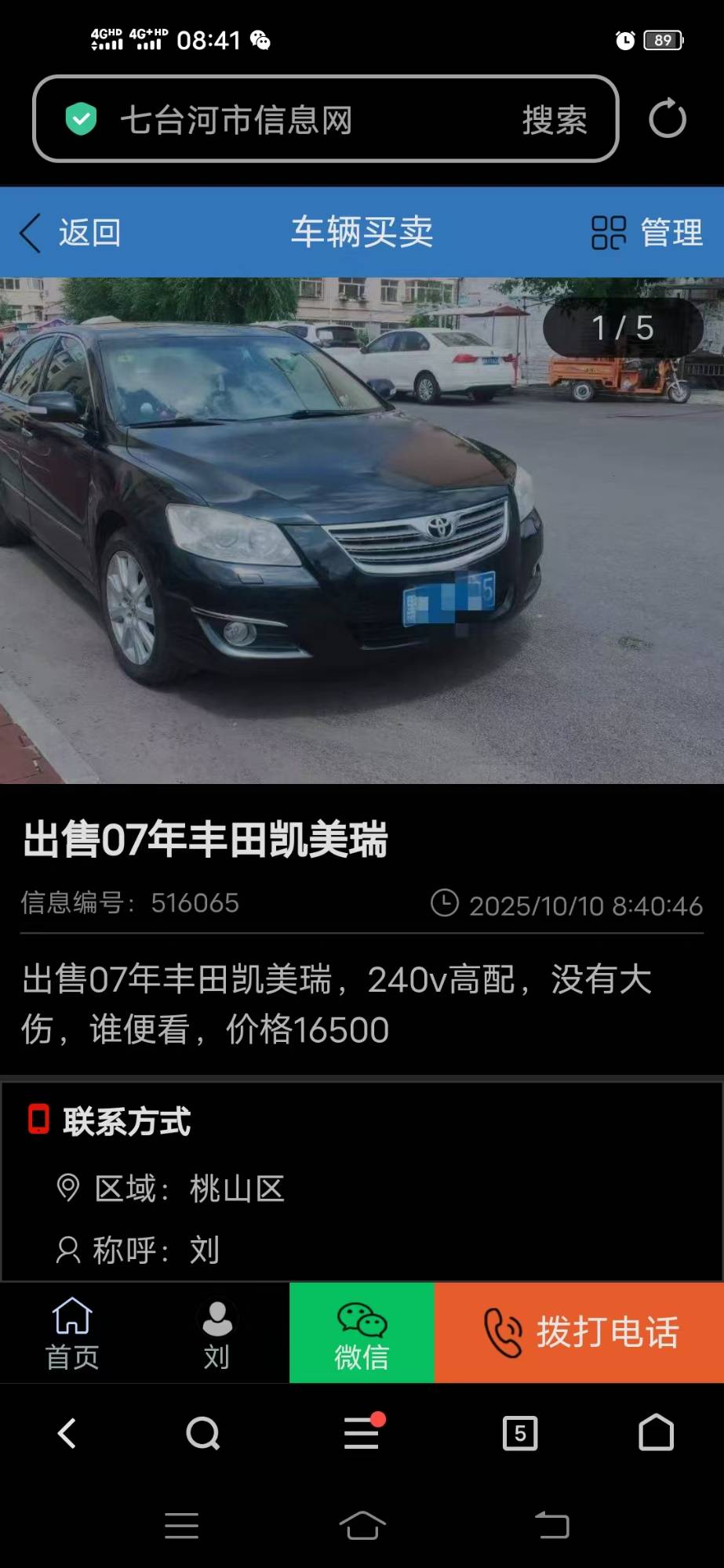The image size is (724, 1568).
Task: Go to 首页 home page
Action: click(x=72, y=1333)
